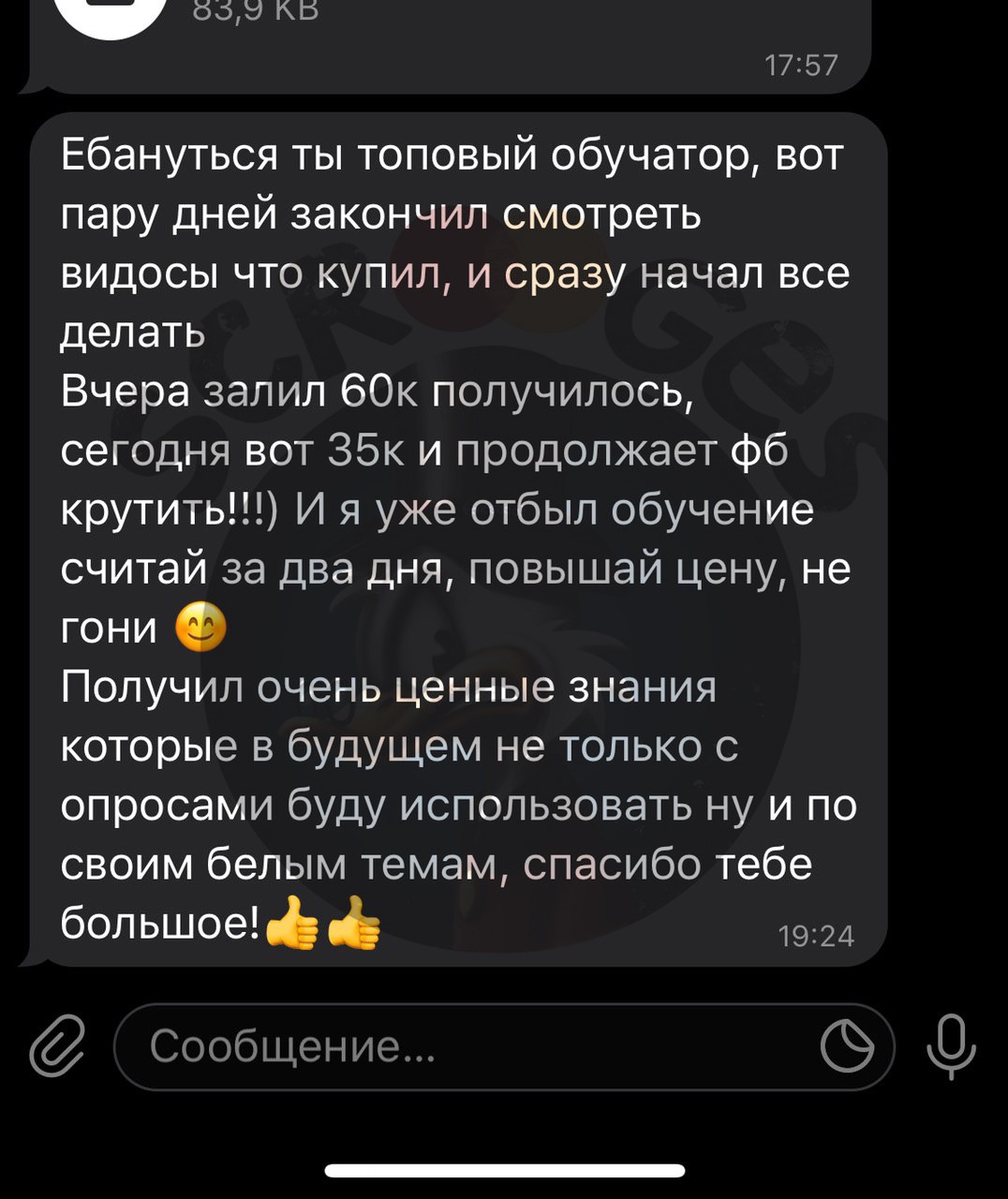Viewport: 1008px width, 1199px height.
Task: Record a voice message with the microphone
Action: tap(951, 1045)
